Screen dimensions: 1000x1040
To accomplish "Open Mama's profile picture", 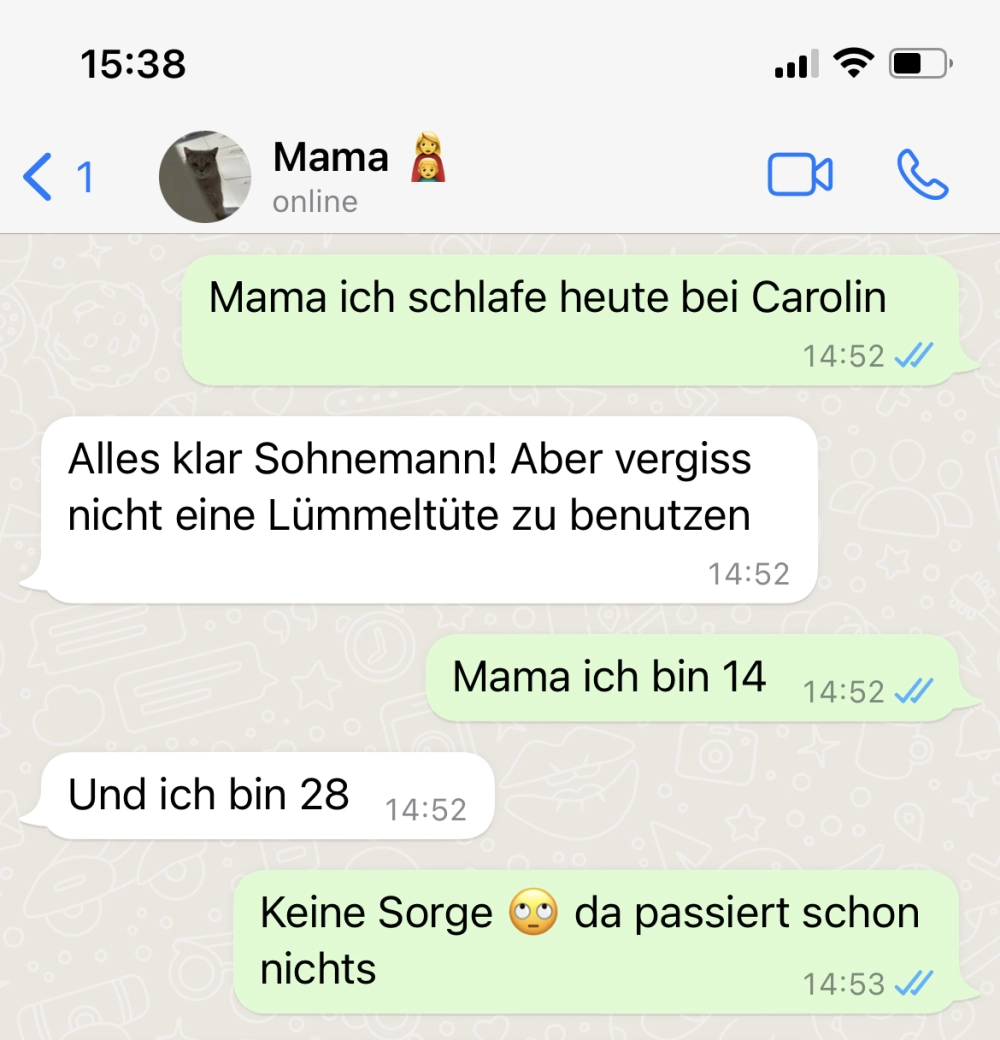I will point(205,176).
